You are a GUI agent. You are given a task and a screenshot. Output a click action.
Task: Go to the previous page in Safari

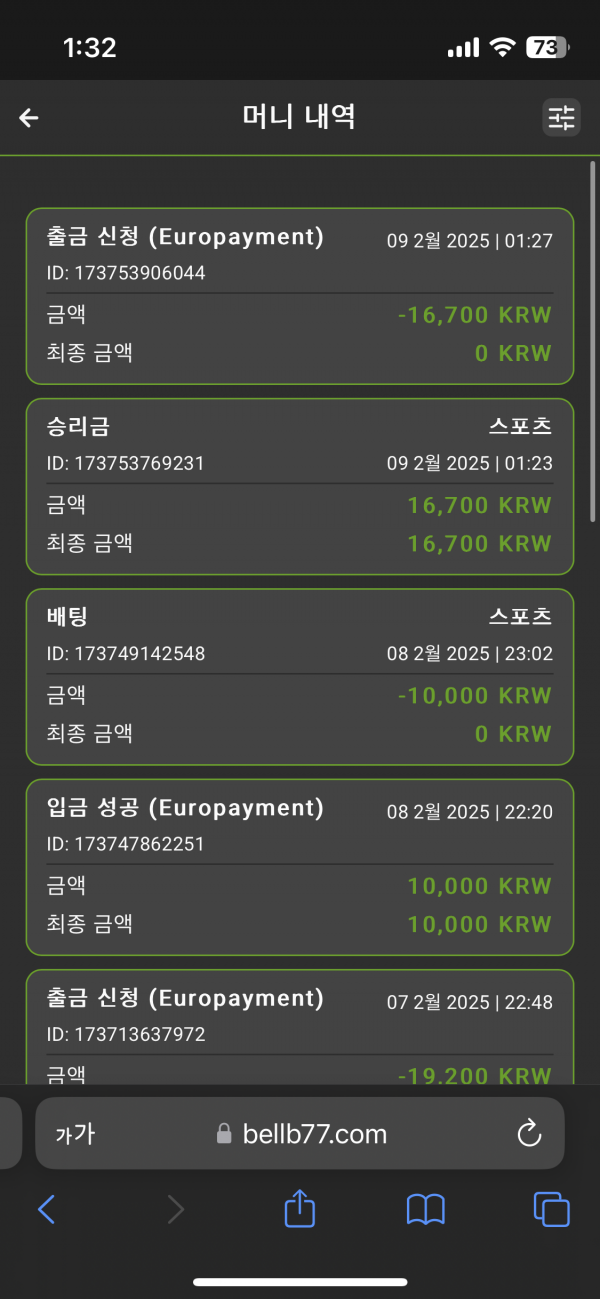click(x=47, y=1210)
